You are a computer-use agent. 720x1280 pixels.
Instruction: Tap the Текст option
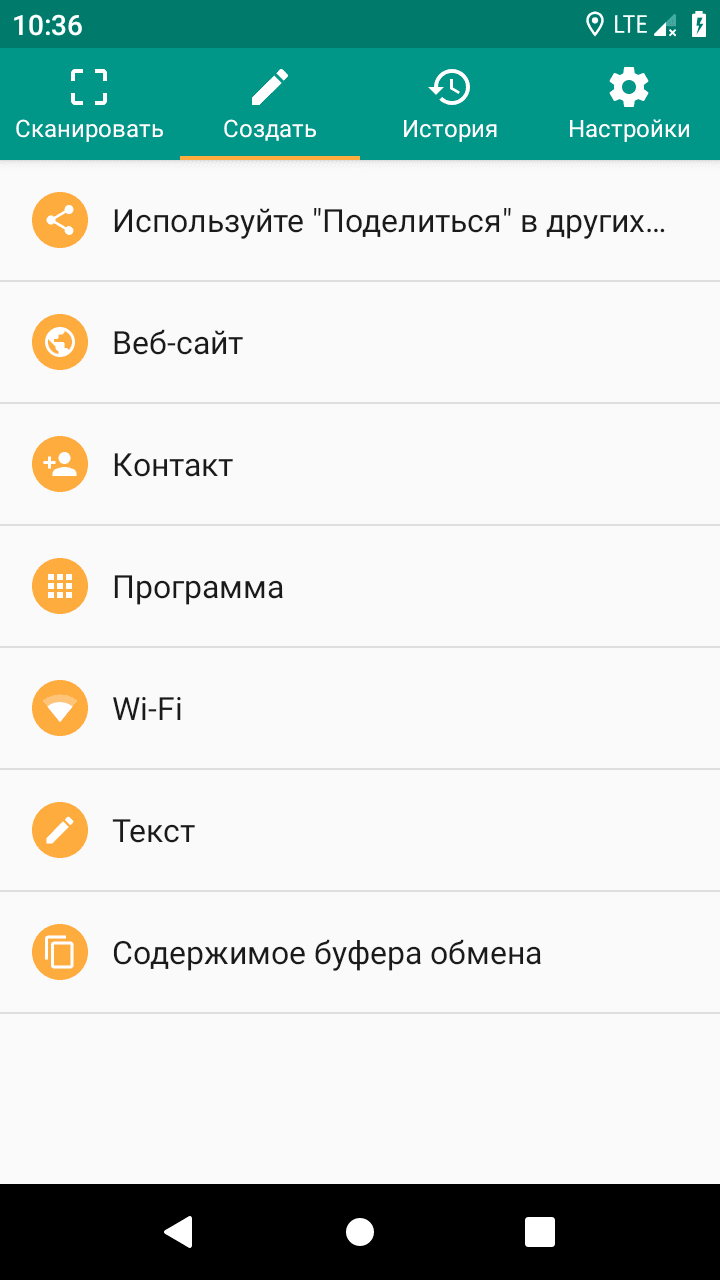pyautogui.click(x=360, y=831)
